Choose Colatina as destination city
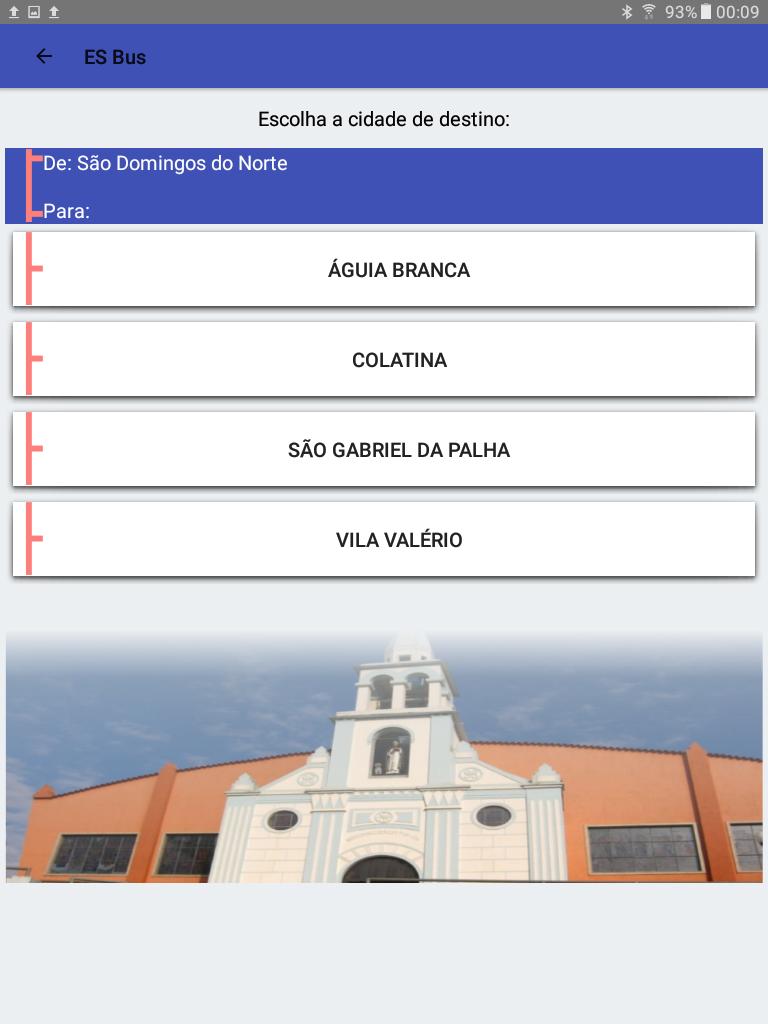The height and width of the screenshot is (1024, 768). 398,360
